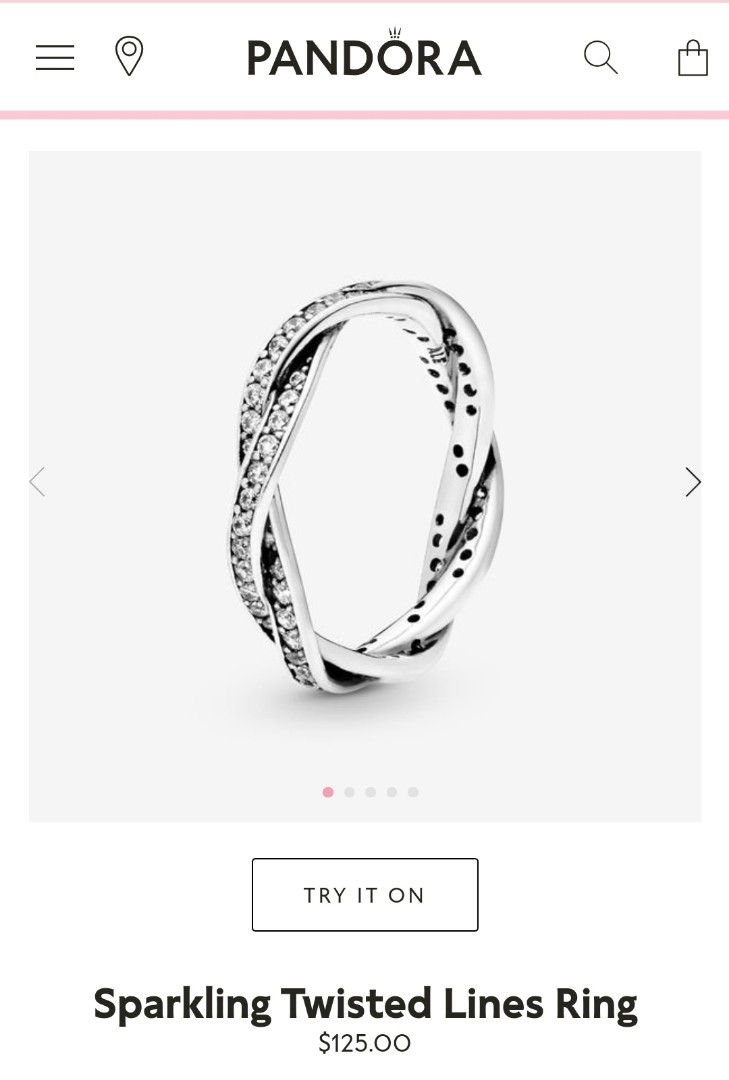The image size is (729, 1080).
Task: Activate the third carousel dot
Action: click(x=370, y=792)
